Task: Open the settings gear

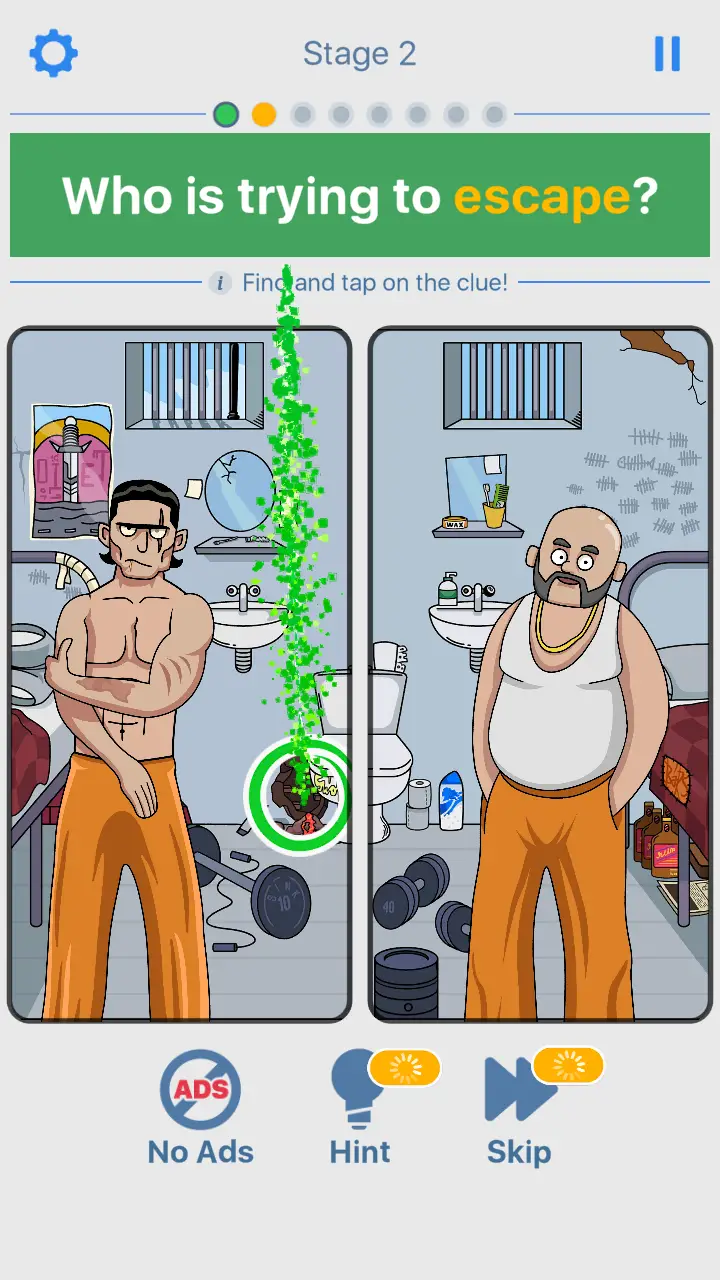Action: 54,54
